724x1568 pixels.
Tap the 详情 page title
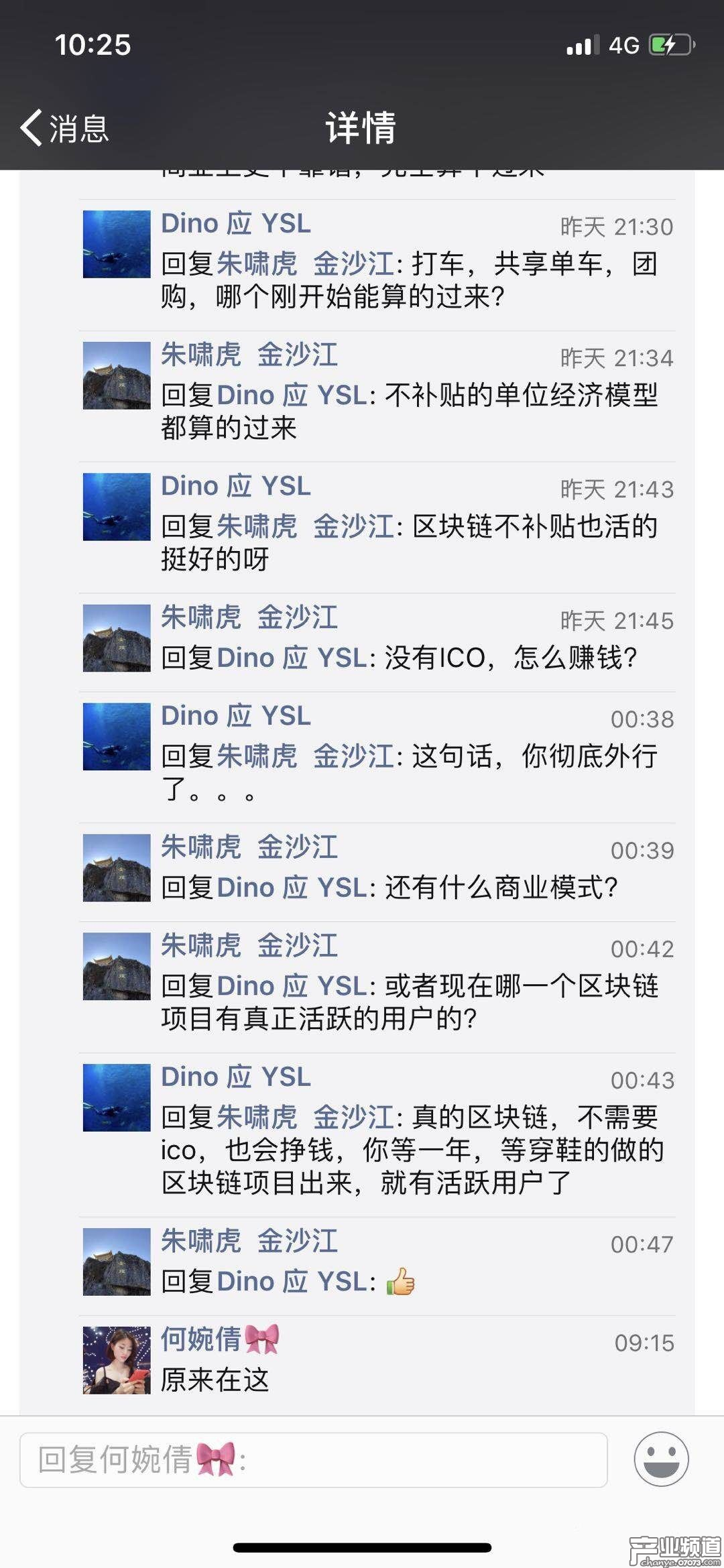tap(361, 128)
